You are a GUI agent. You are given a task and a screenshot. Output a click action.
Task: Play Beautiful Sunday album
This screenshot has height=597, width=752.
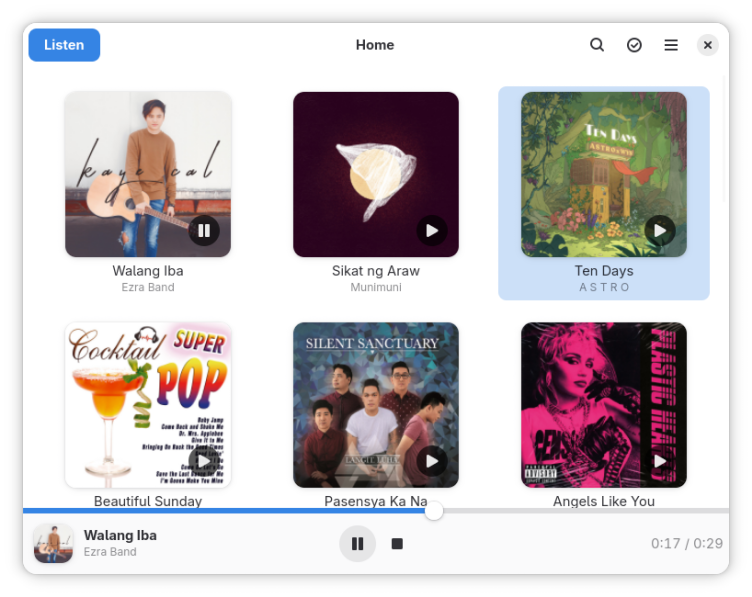(204, 461)
